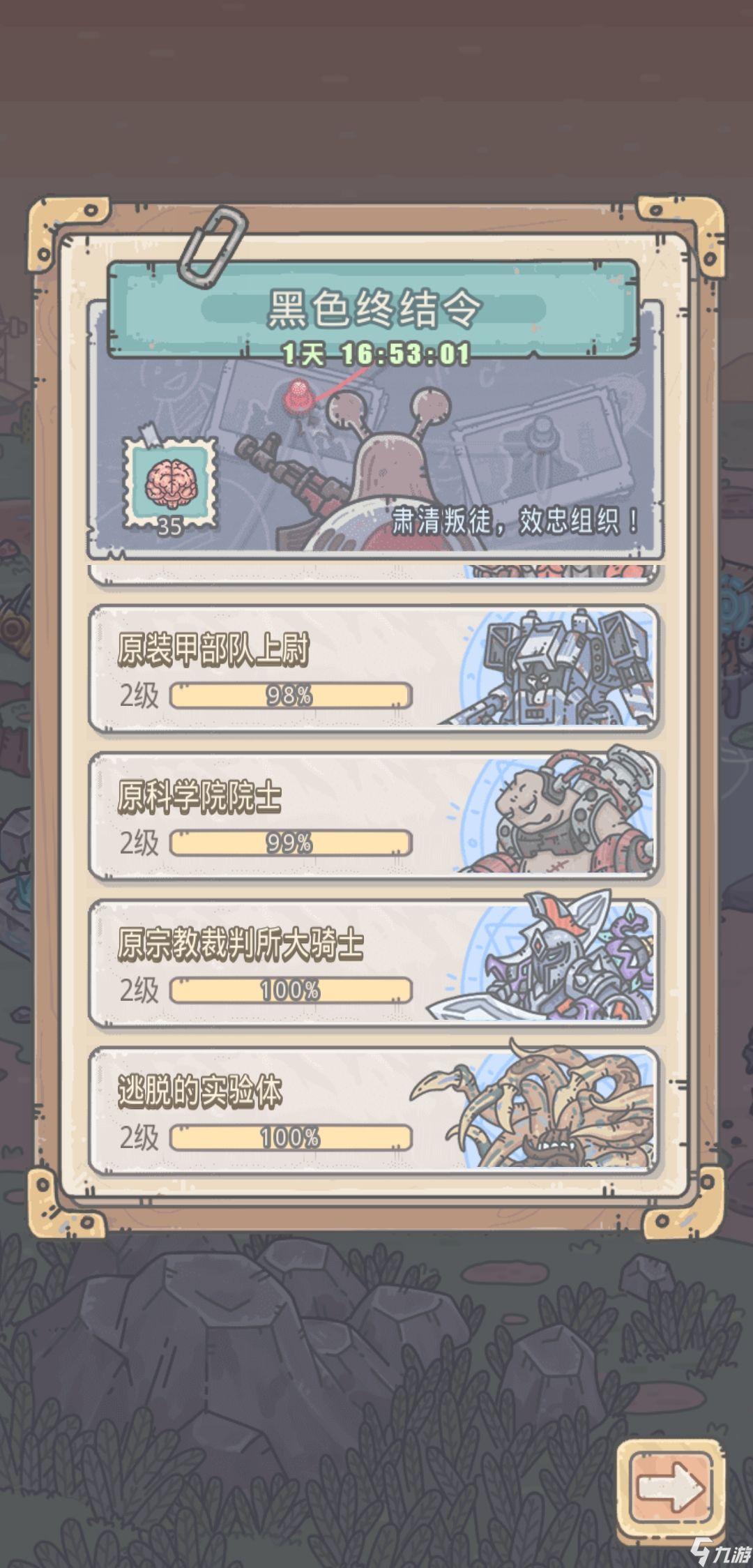Select the 原科学院院士 target card
This screenshot has width=753, height=1568.
click(374, 816)
